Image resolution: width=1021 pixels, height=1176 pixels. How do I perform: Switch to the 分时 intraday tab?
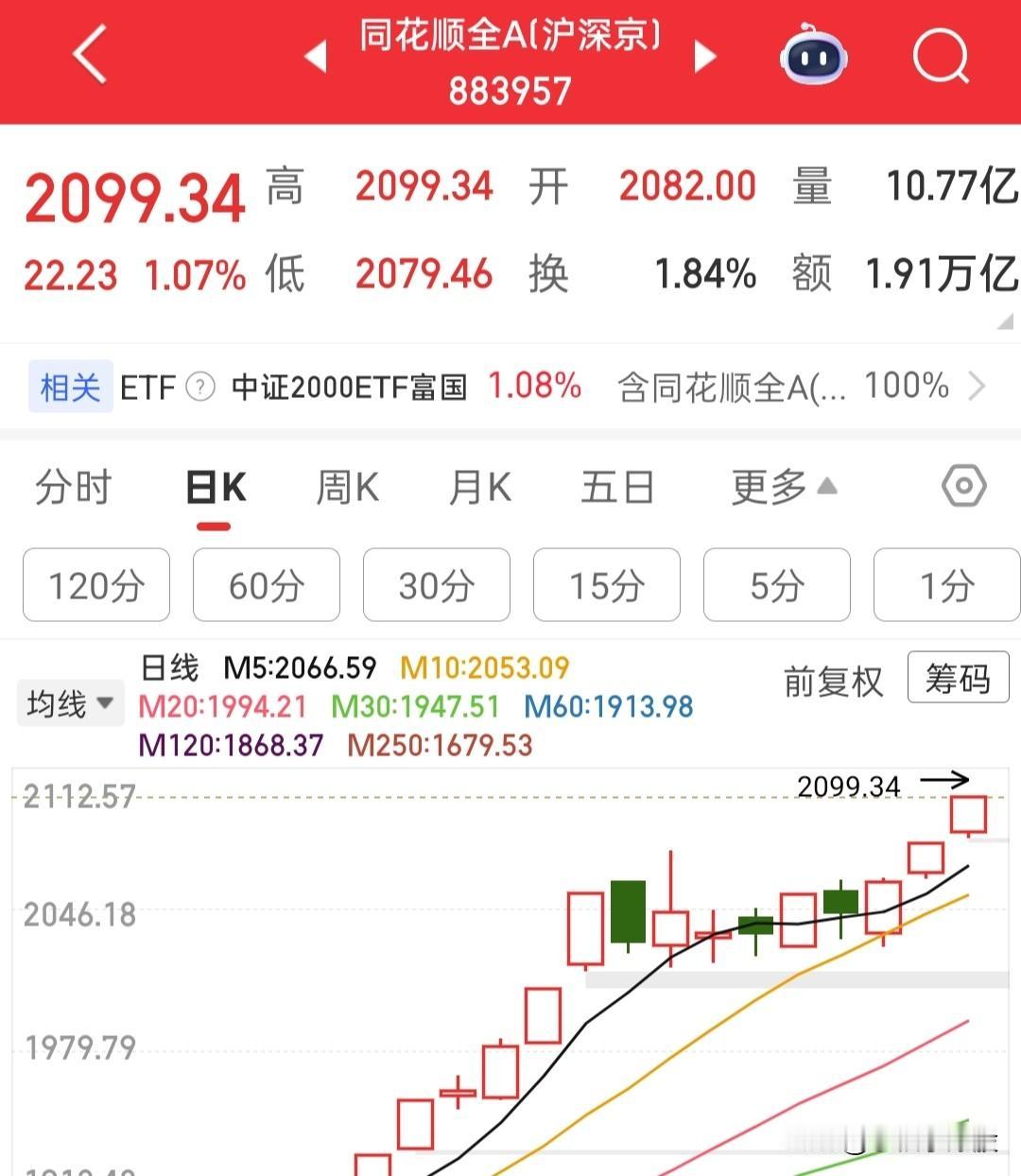pyautogui.click(x=74, y=487)
